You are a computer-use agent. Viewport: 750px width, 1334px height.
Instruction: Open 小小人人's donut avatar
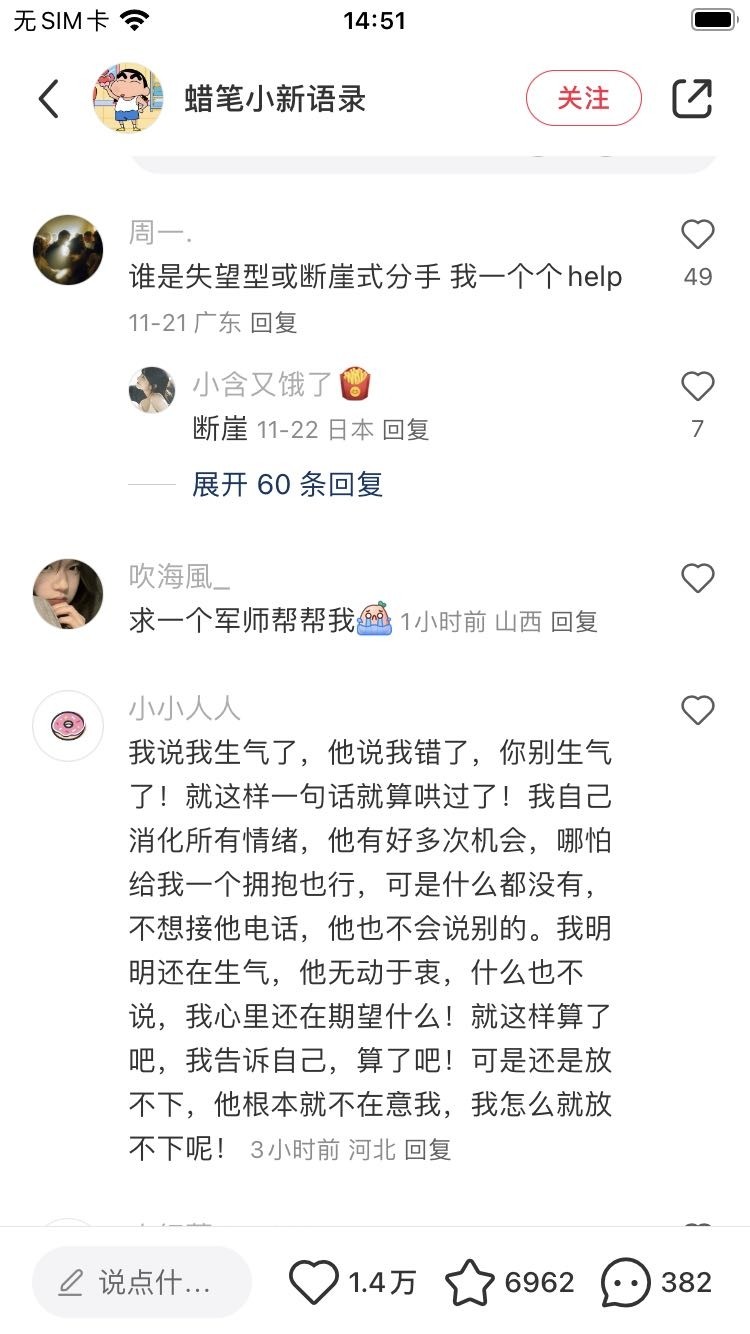68,726
